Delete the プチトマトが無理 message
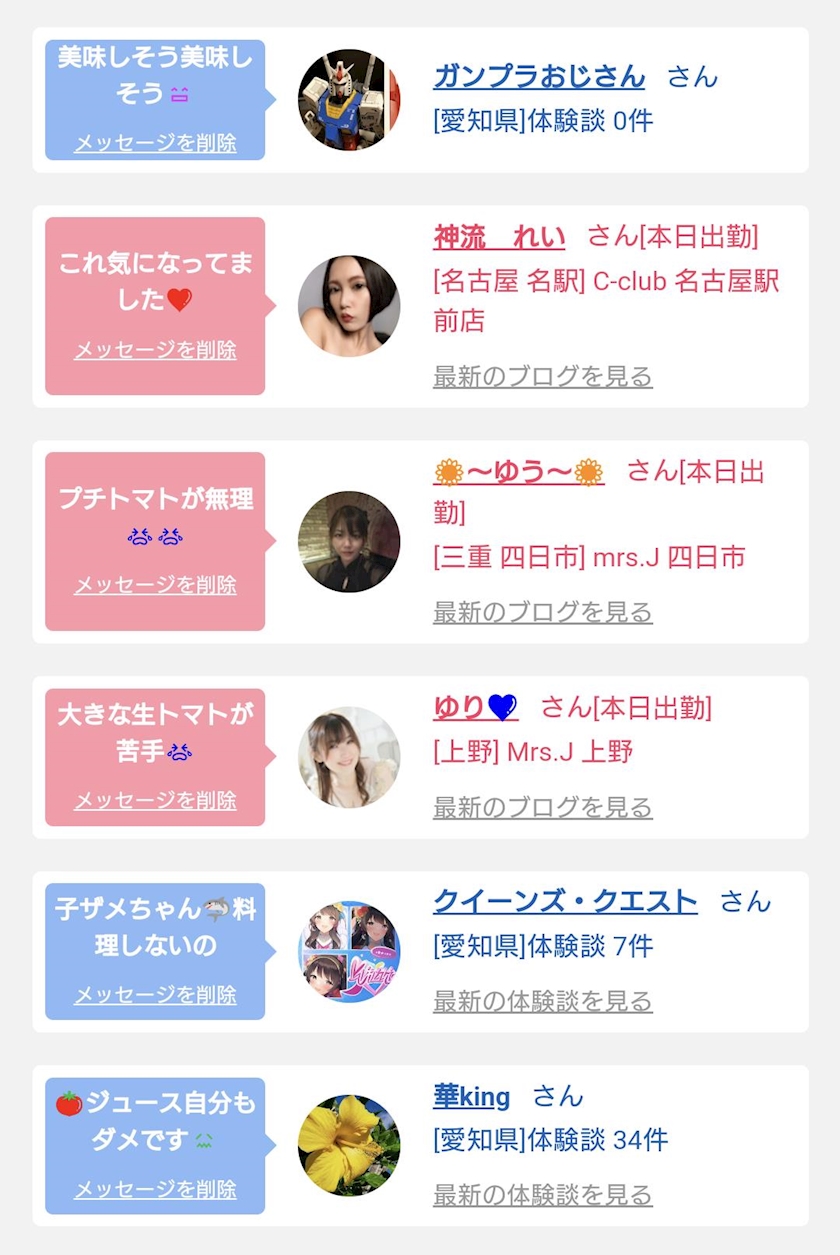Viewport: 840px width, 1255px height. point(155,585)
